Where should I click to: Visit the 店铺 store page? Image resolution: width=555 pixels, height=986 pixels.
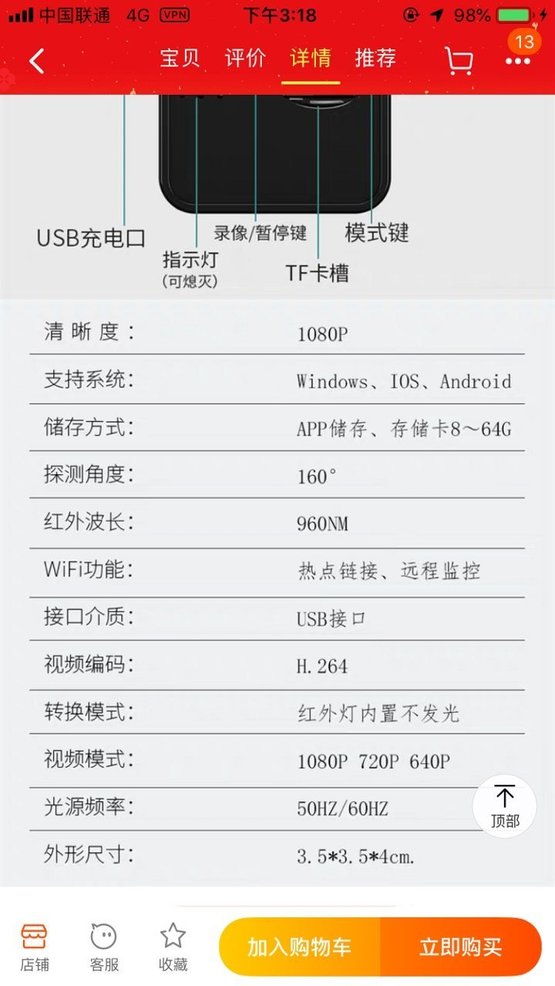(34, 948)
